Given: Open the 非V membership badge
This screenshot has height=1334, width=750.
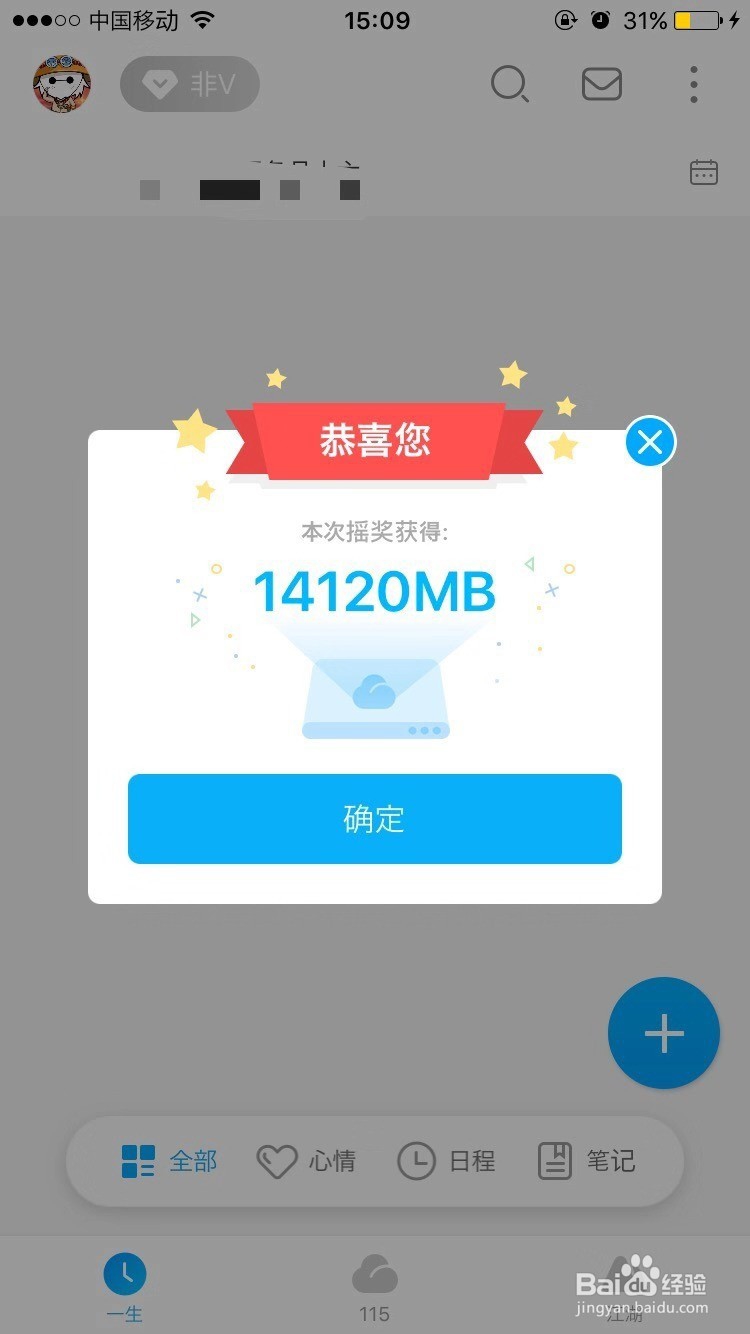Looking at the screenshot, I should tap(190, 84).
